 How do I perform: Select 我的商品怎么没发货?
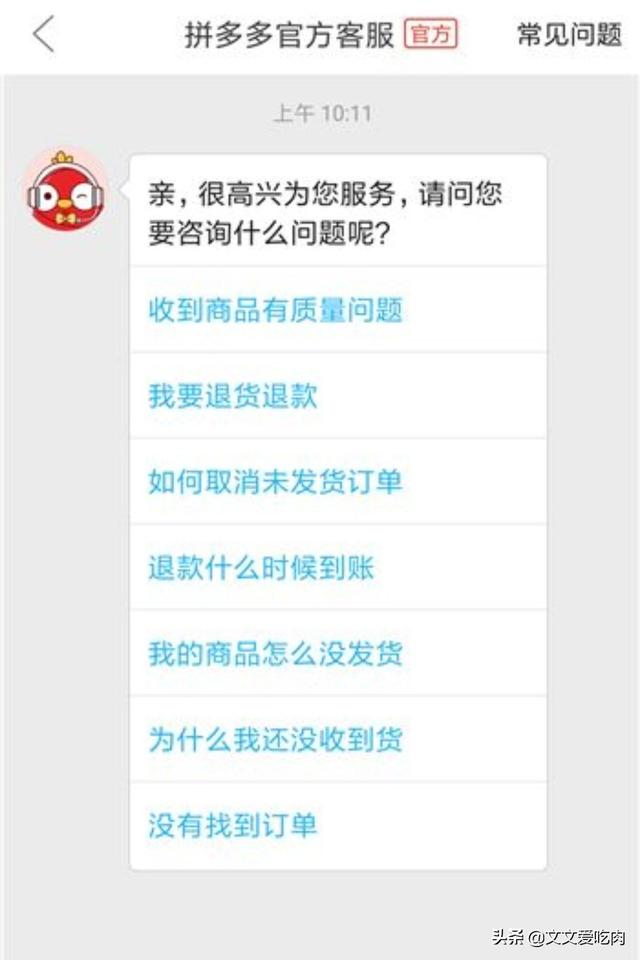click(x=275, y=654)
